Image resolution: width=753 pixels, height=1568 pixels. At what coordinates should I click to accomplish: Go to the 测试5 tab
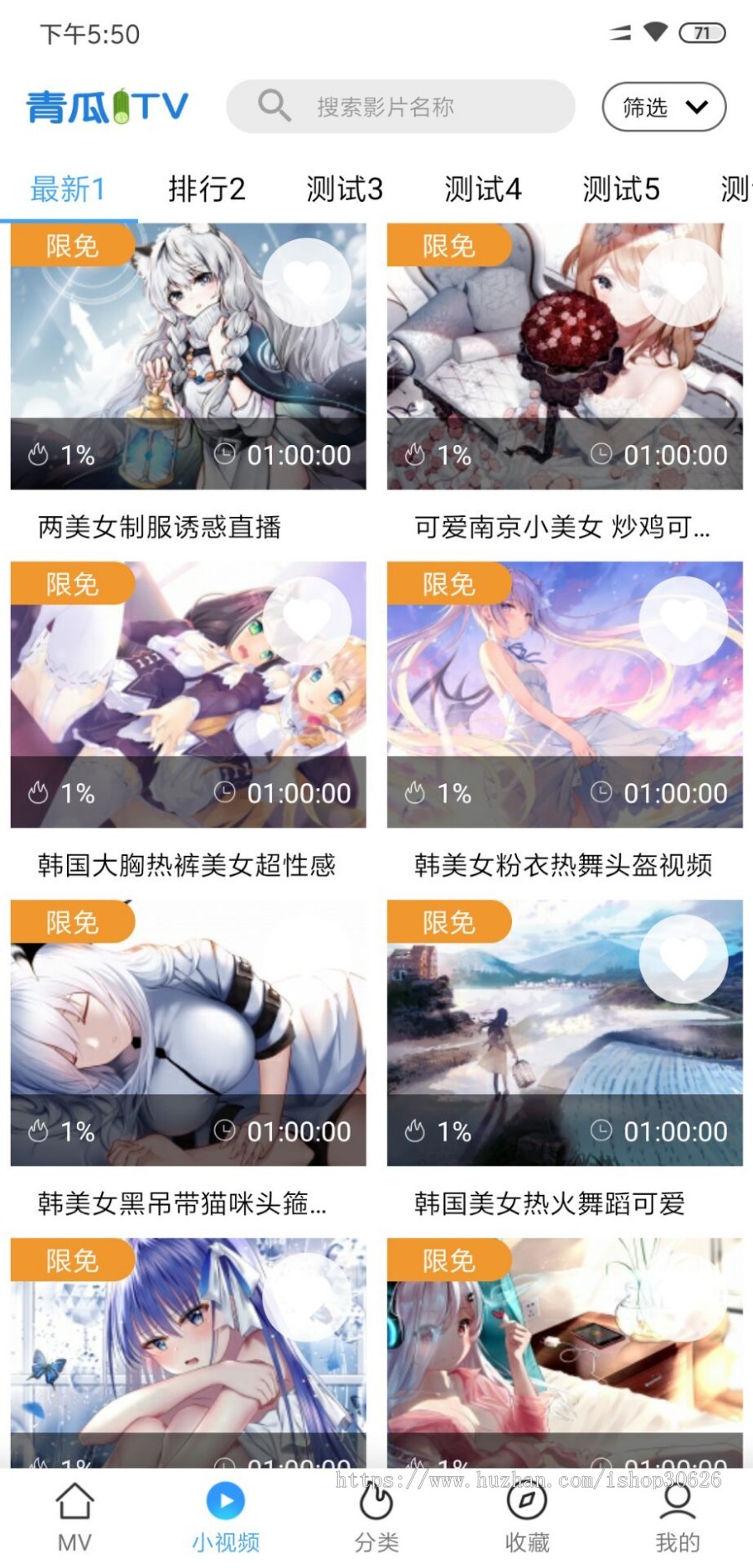(621, 189)
